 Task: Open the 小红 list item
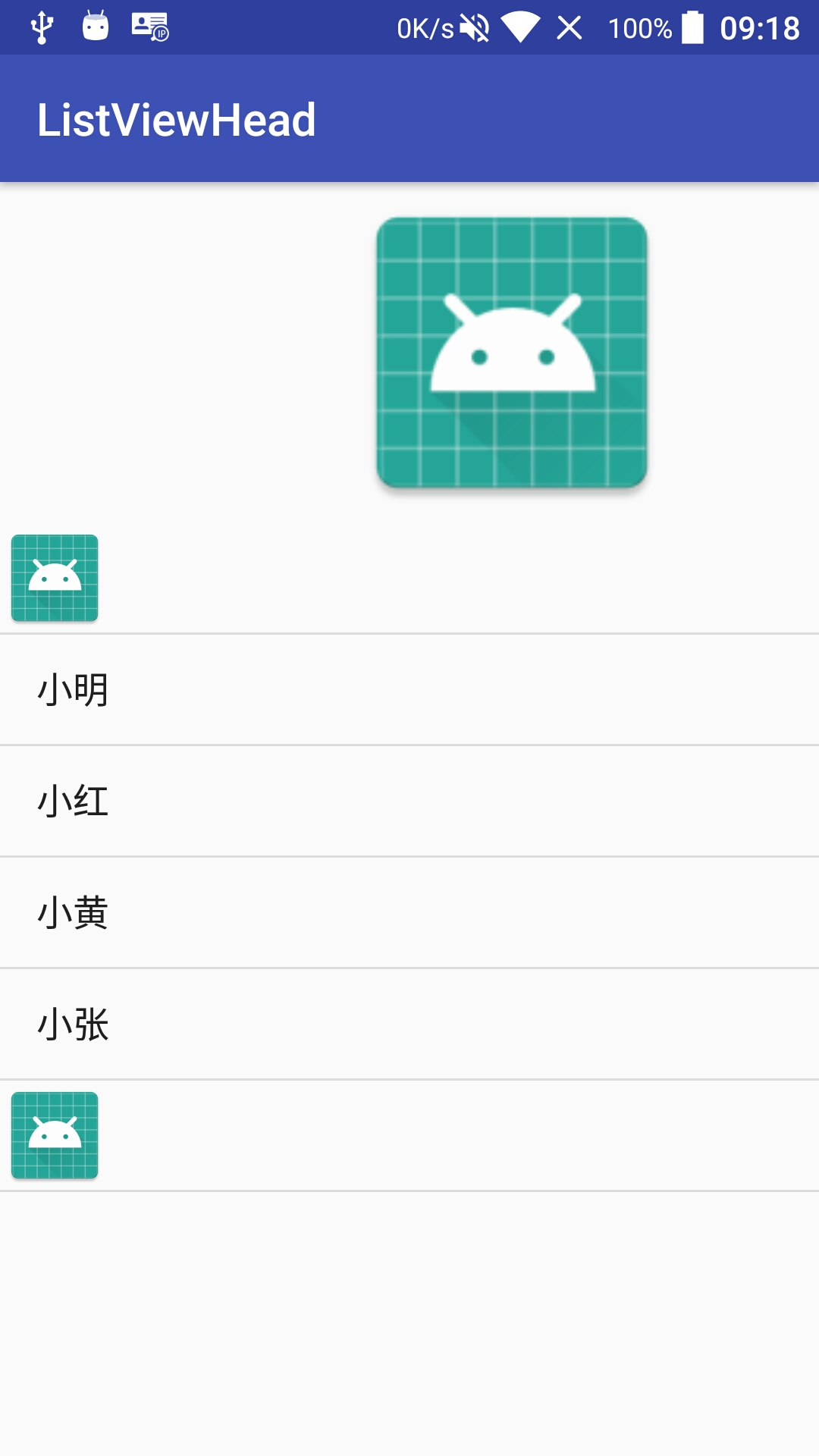point(409,802)
